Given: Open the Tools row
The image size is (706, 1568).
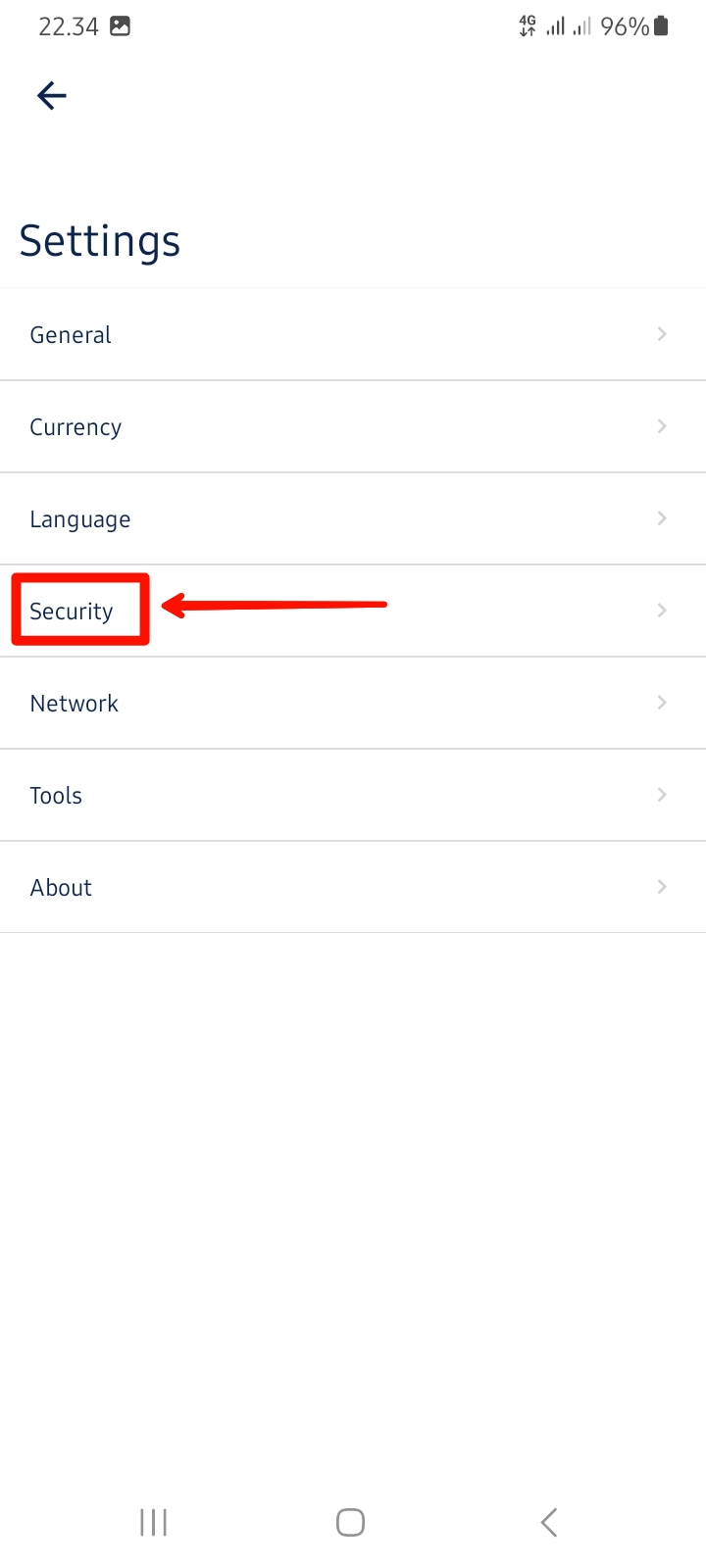Looking at the screenshot, I should tap(353, 796).
